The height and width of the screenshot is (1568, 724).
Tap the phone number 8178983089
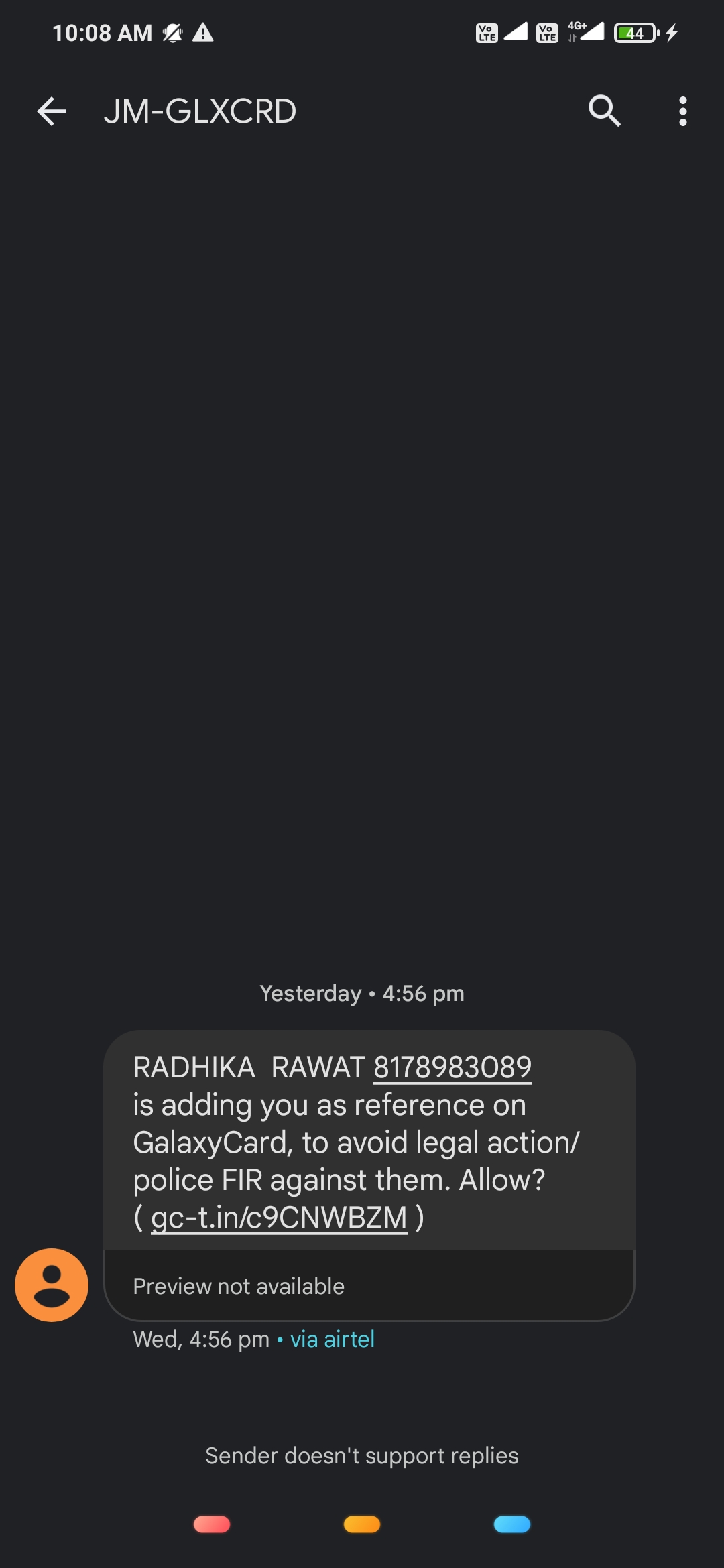(452, 1067)
